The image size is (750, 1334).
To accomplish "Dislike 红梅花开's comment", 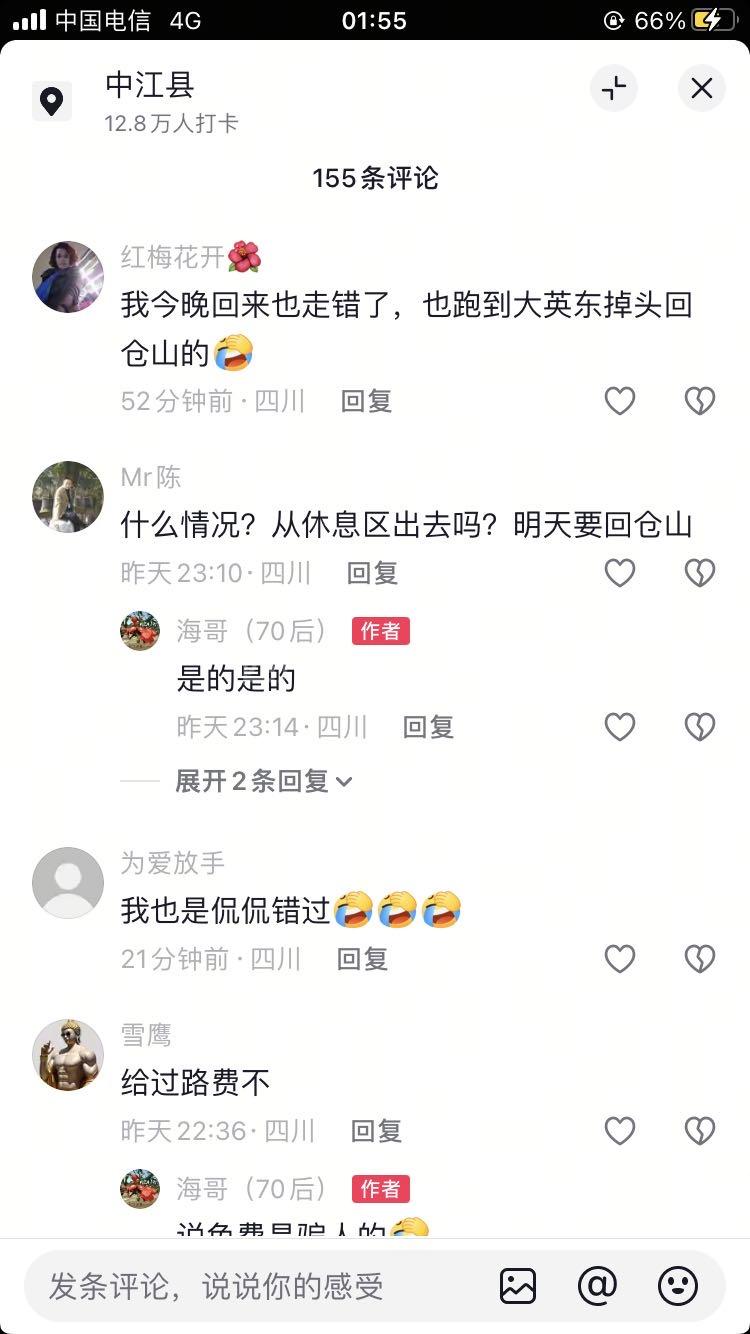I will [x=699, y=401].
